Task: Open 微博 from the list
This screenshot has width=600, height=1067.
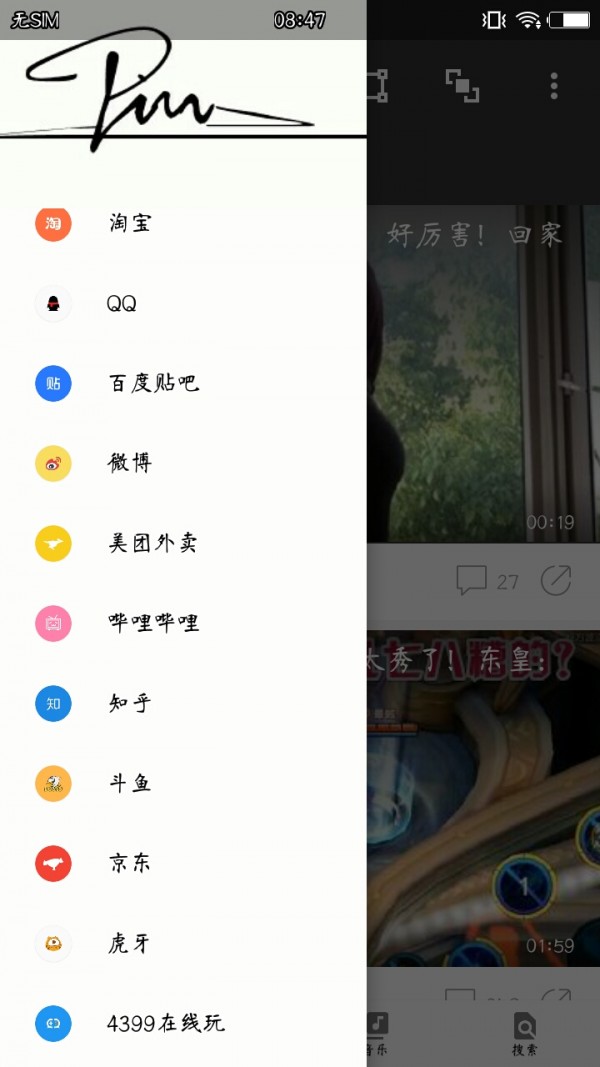Action: pyautogui.click(x=130, y=463)
